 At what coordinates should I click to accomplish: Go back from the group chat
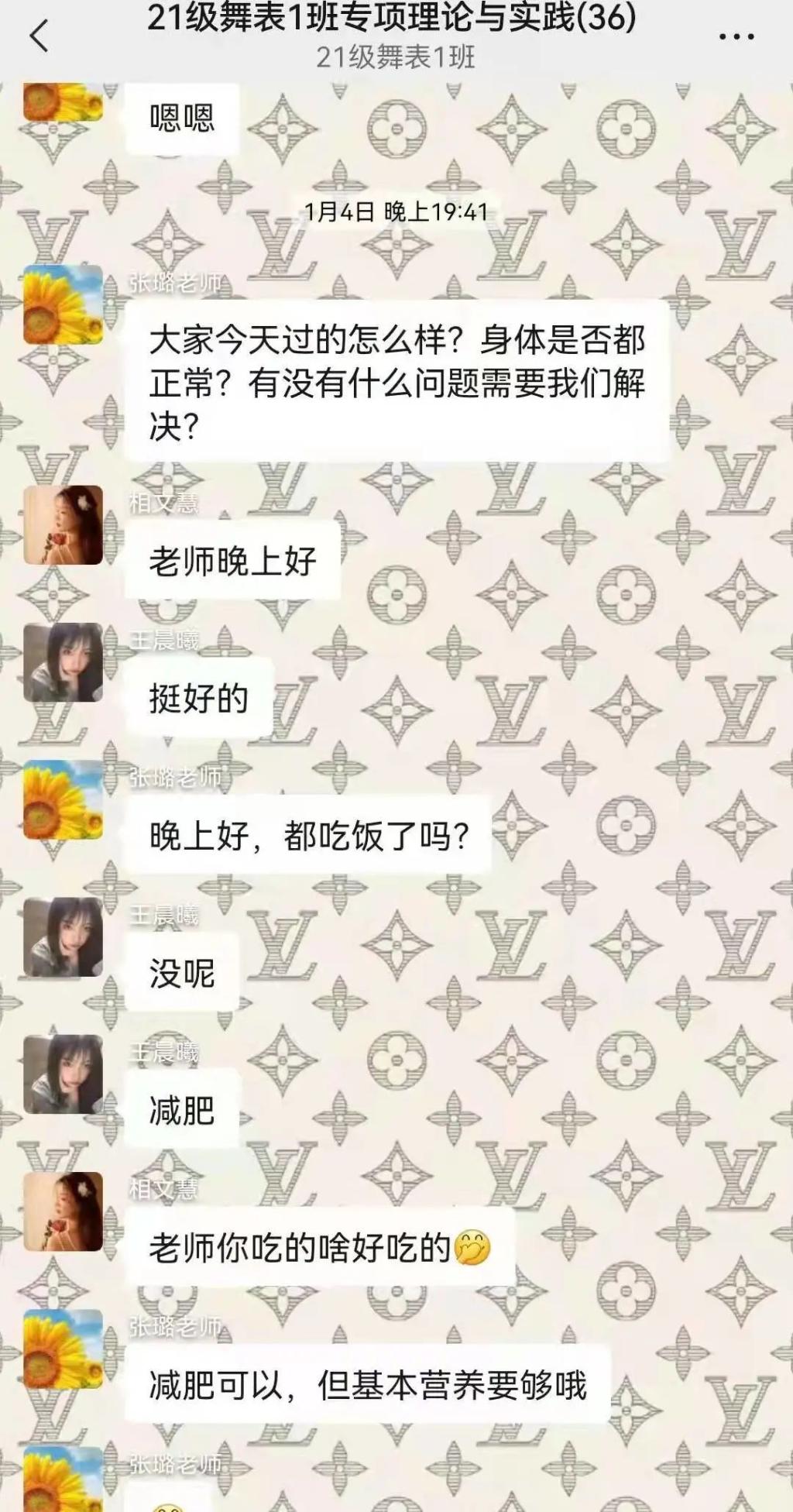coord(39,36)
